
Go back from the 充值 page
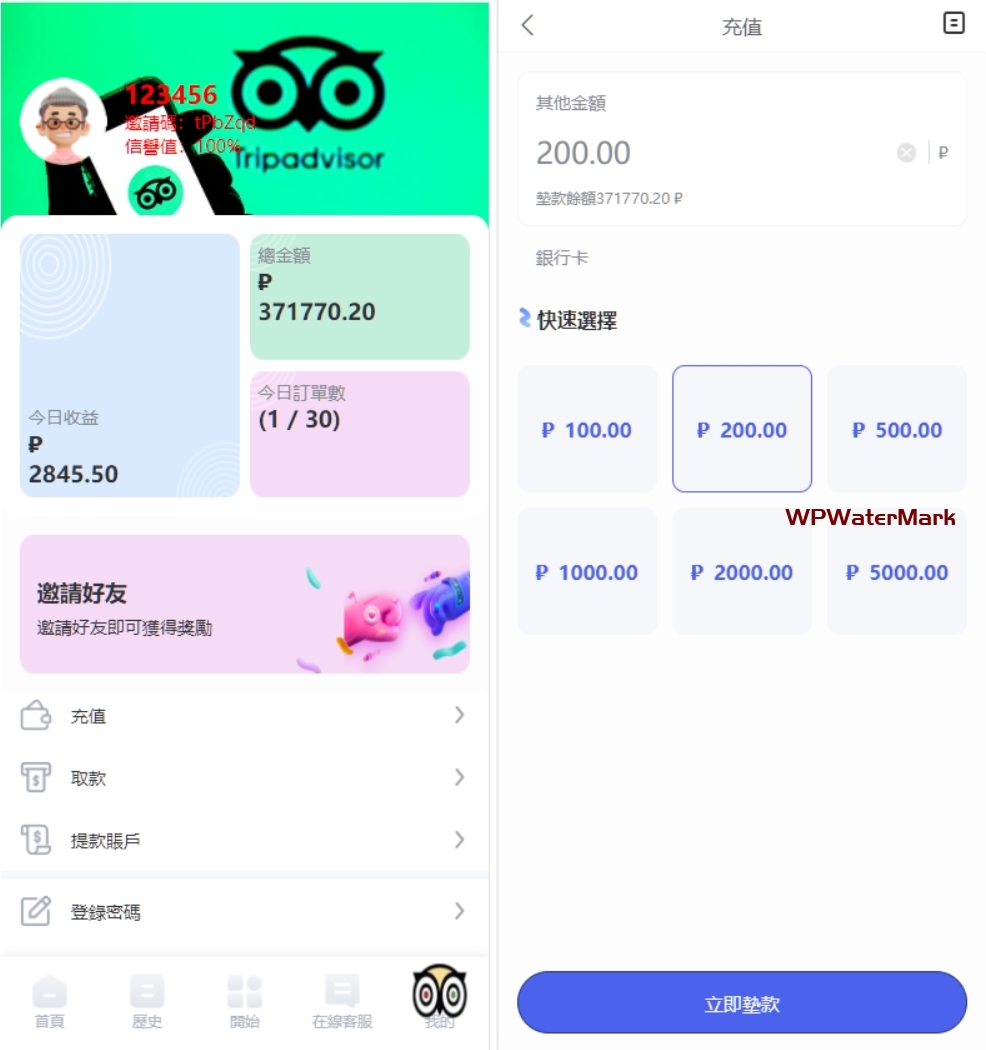[x=528, y=26]
